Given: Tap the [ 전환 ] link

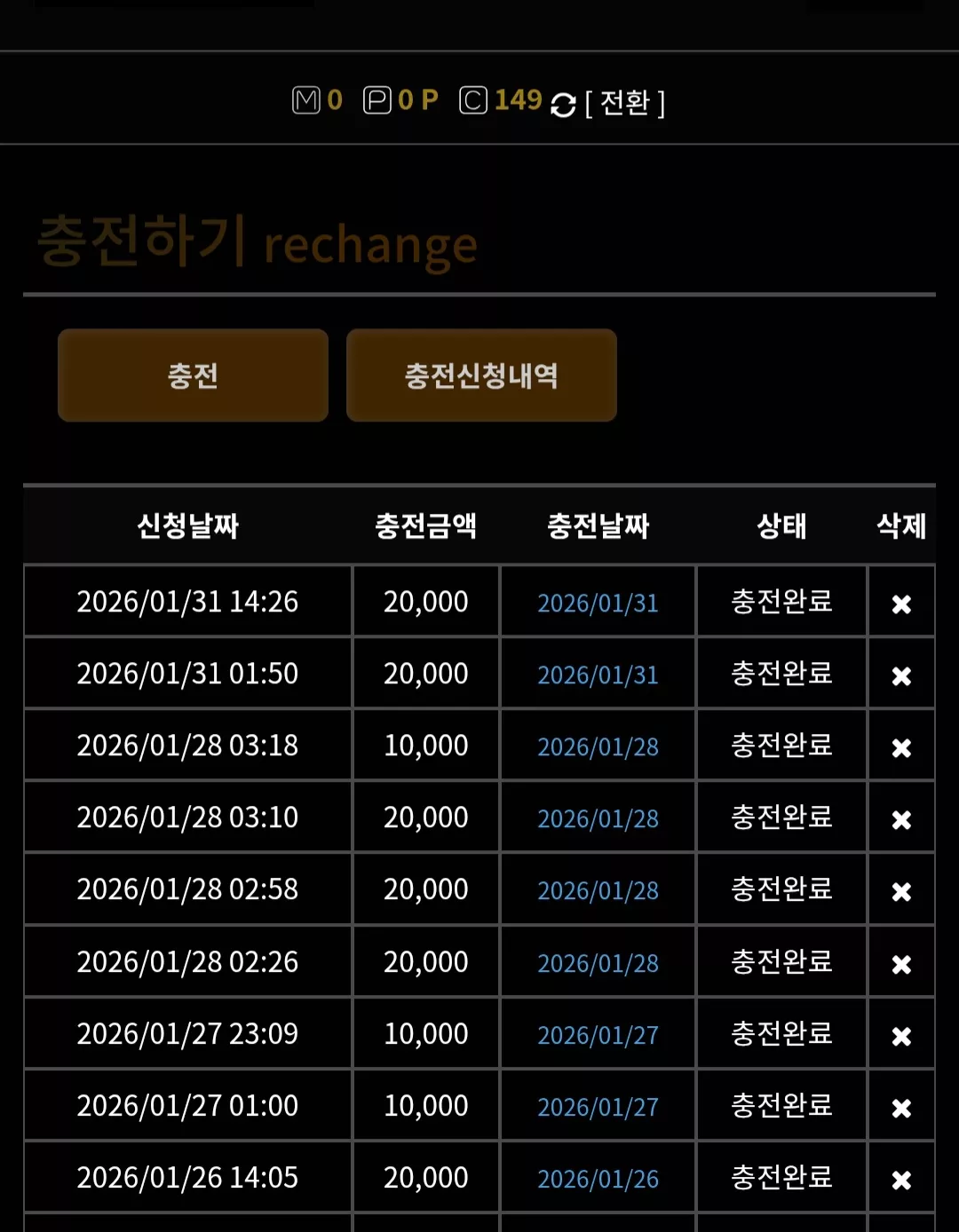Looking at the screenshot, I should click(625, 103).
